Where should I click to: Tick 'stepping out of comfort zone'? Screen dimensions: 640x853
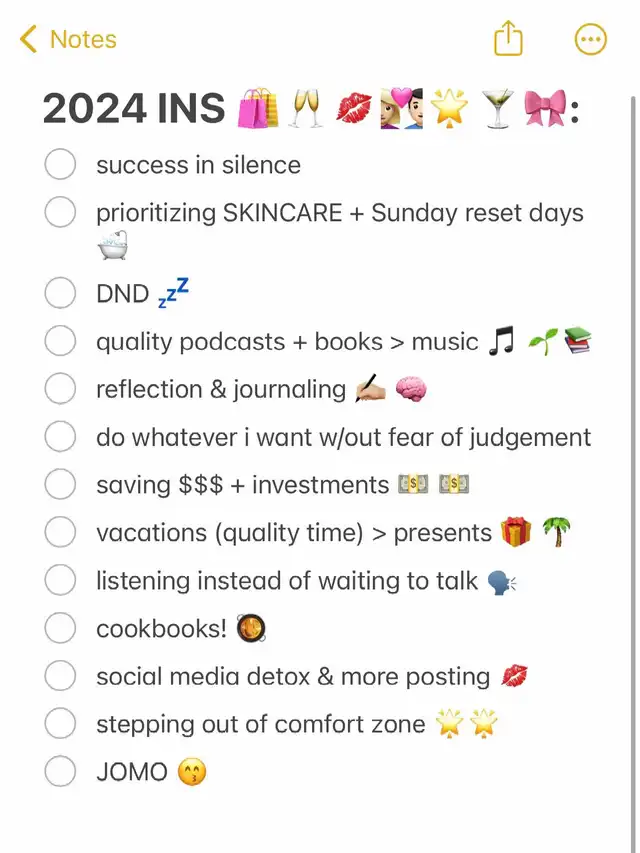pyautogui.click(x=60, y=723)
